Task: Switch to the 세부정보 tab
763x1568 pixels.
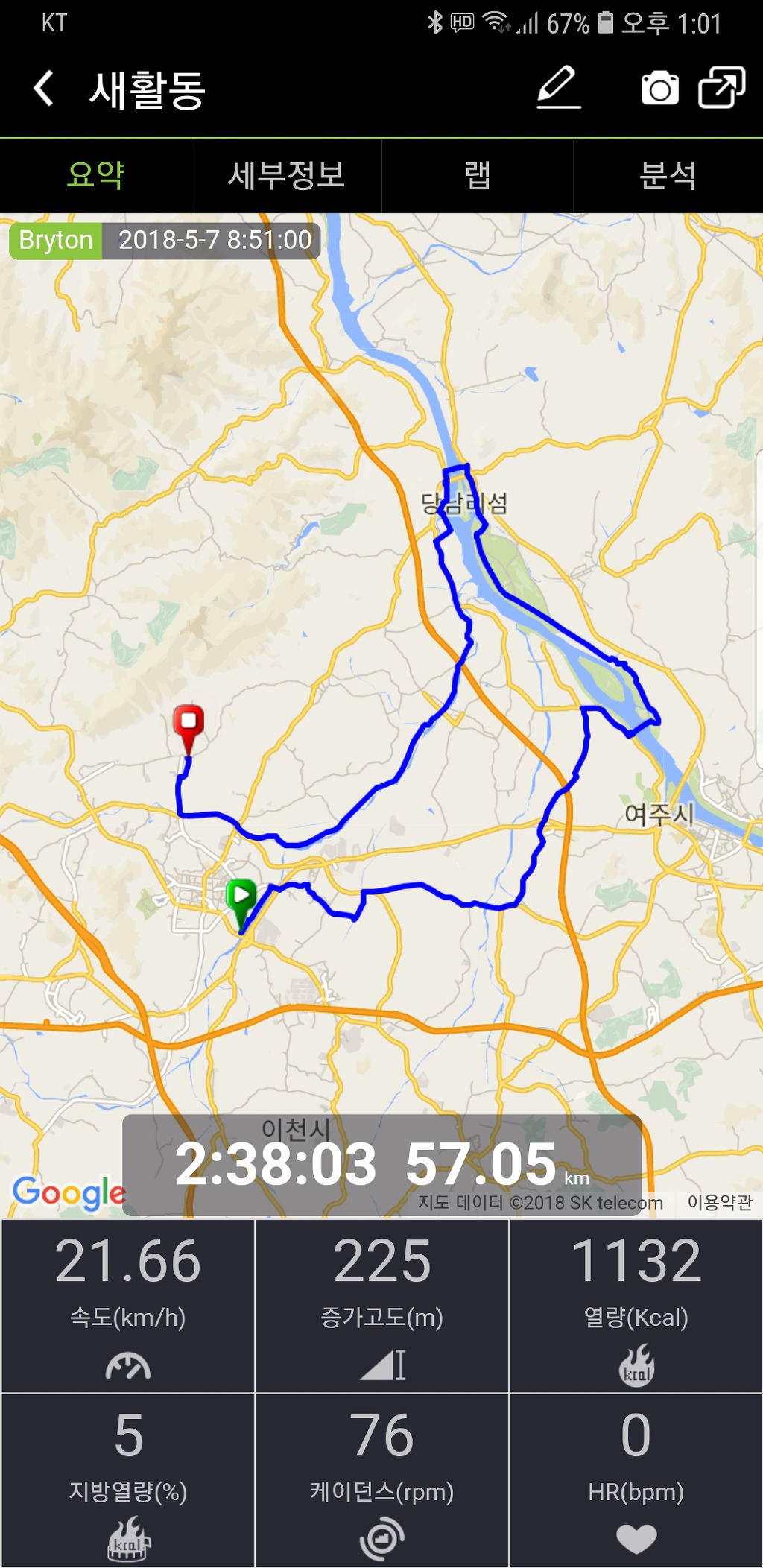Action: pyautogui.click(x=286, y=176)
